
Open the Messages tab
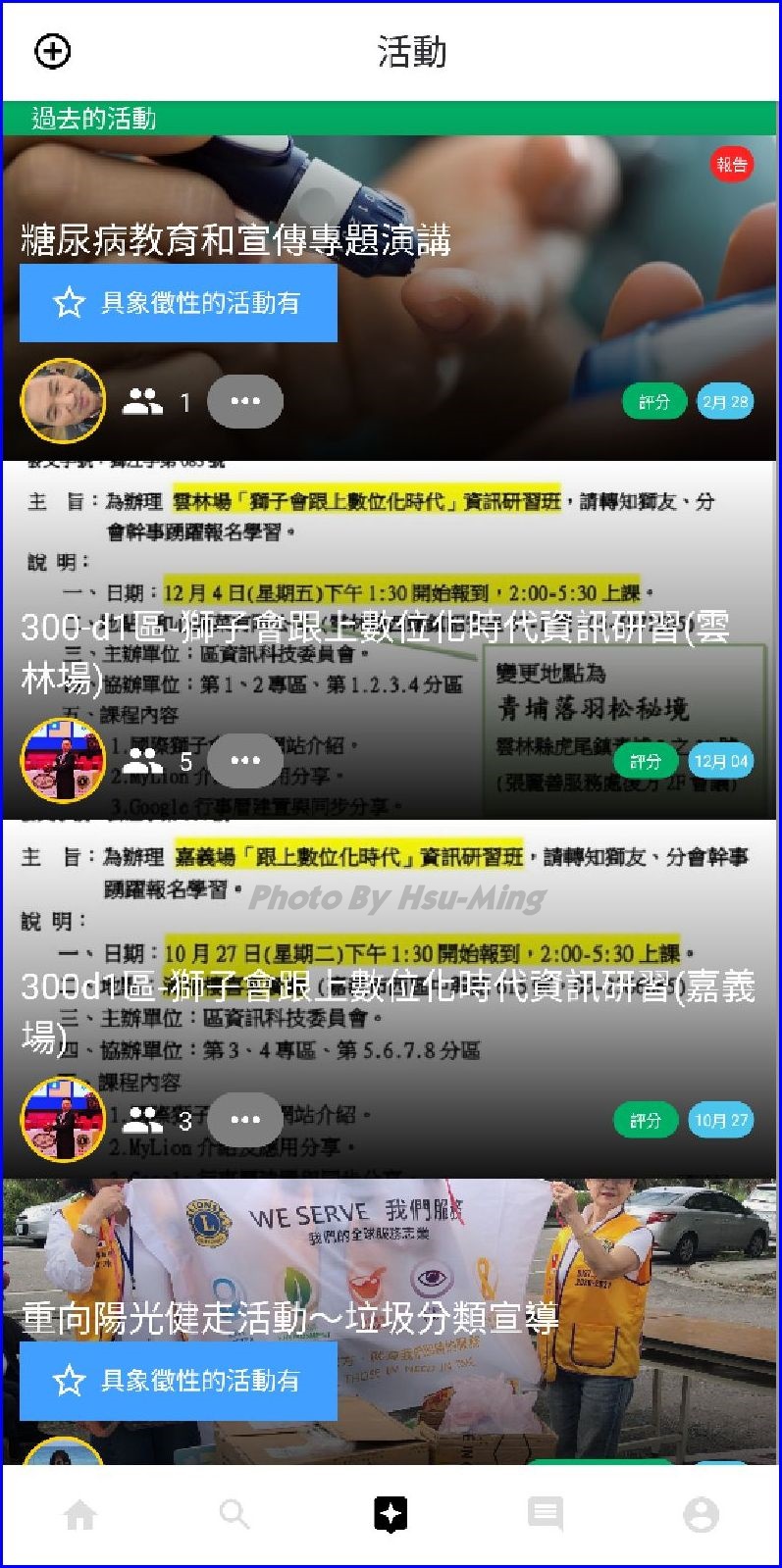coord(546,1515)
